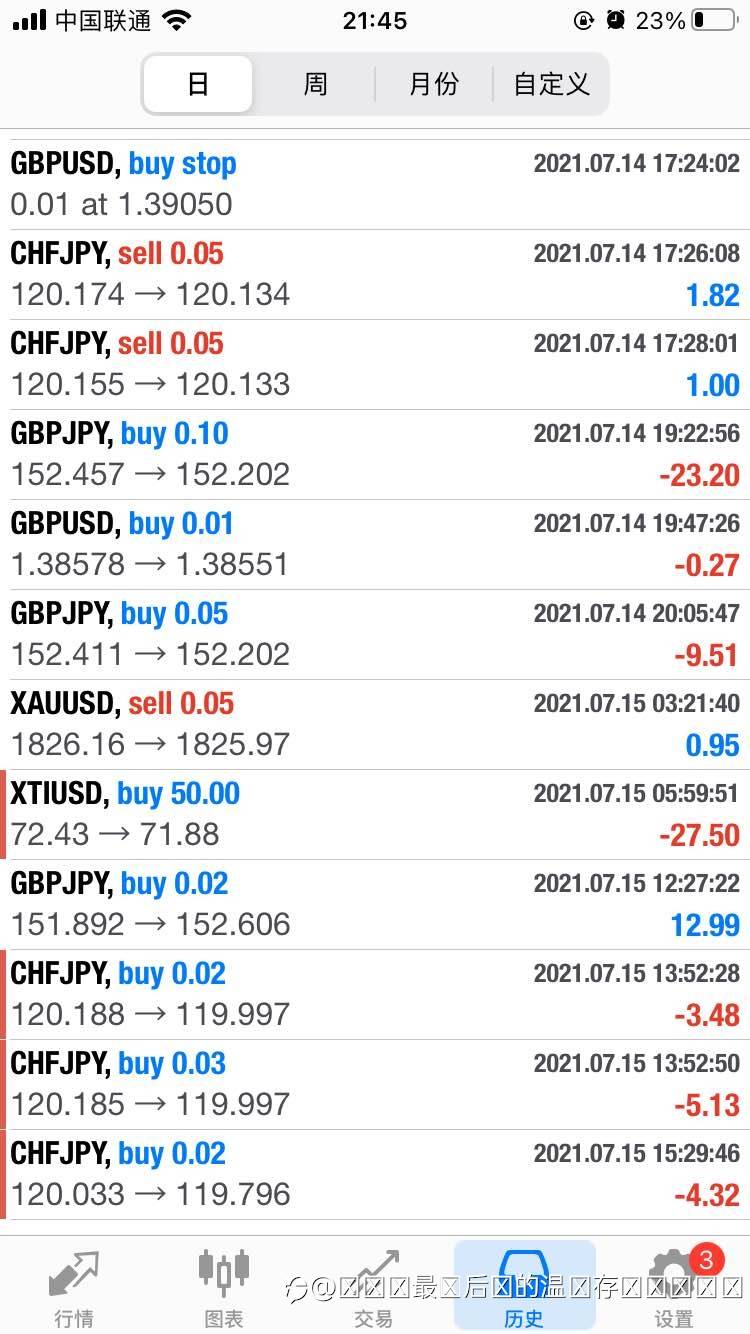Expand the GBPJPY buy 0.05 trade
Viewport: 750px width, 1334px height.
coord(375,634)
